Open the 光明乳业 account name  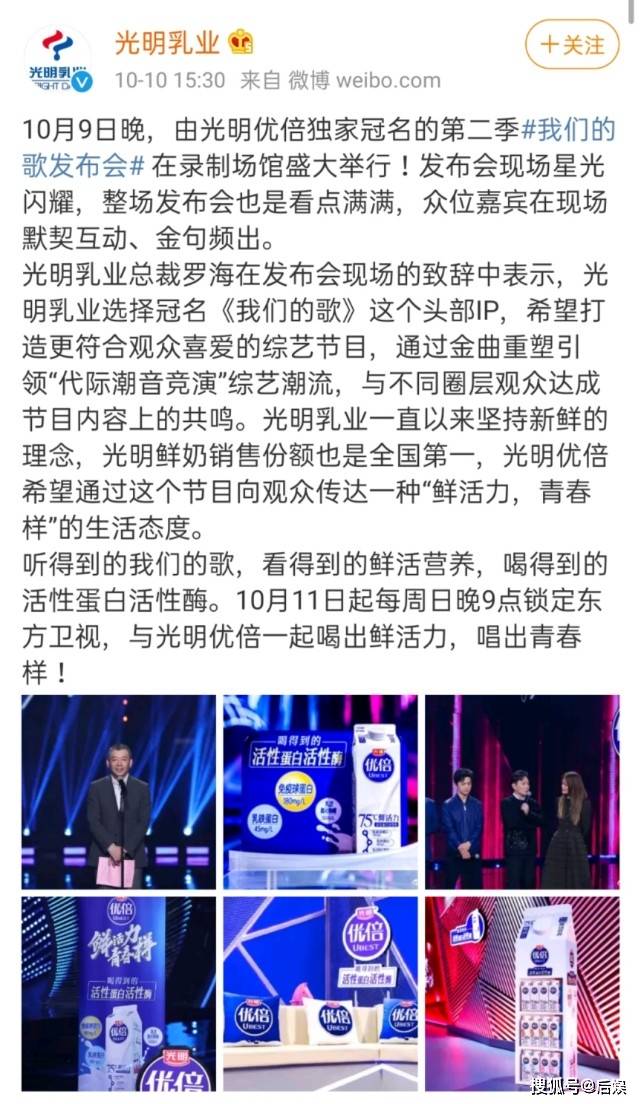[168, 43]
